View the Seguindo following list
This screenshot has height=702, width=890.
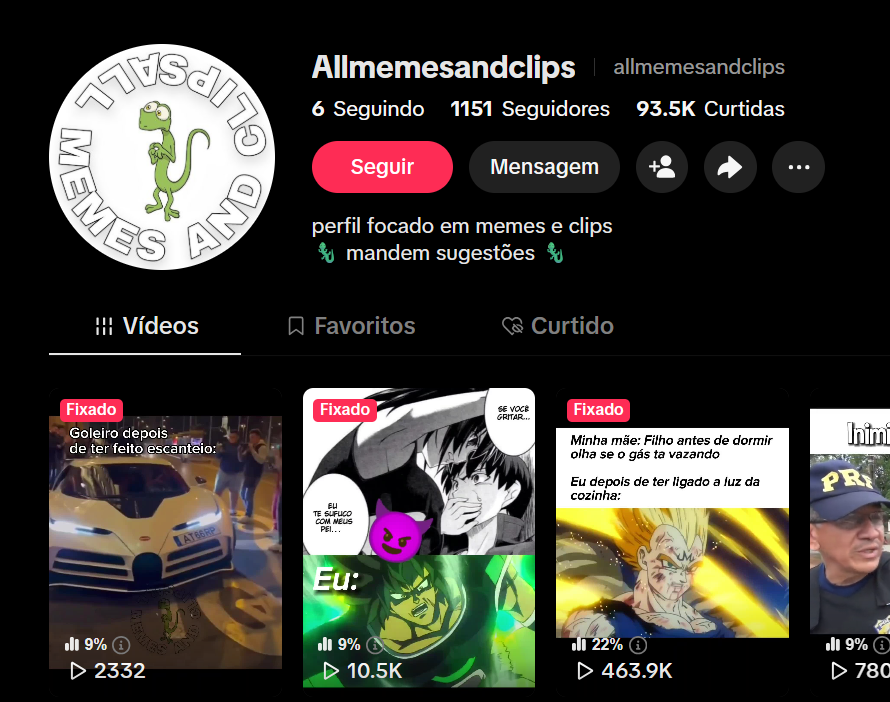(x=368, y=109)
